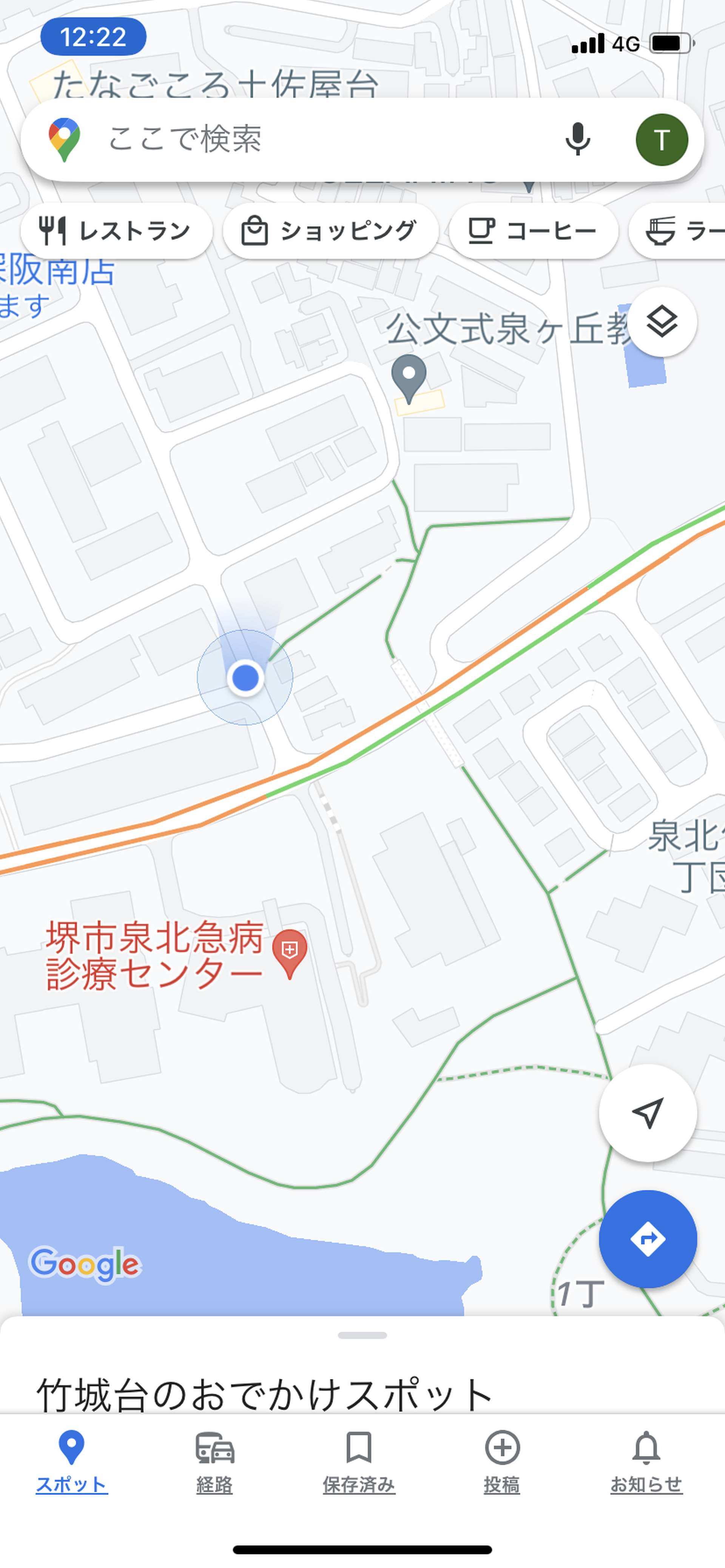This screenshot has height=1568, width=725.
Task: Open the 保存済み tab
Action: tap(359, 1461)
